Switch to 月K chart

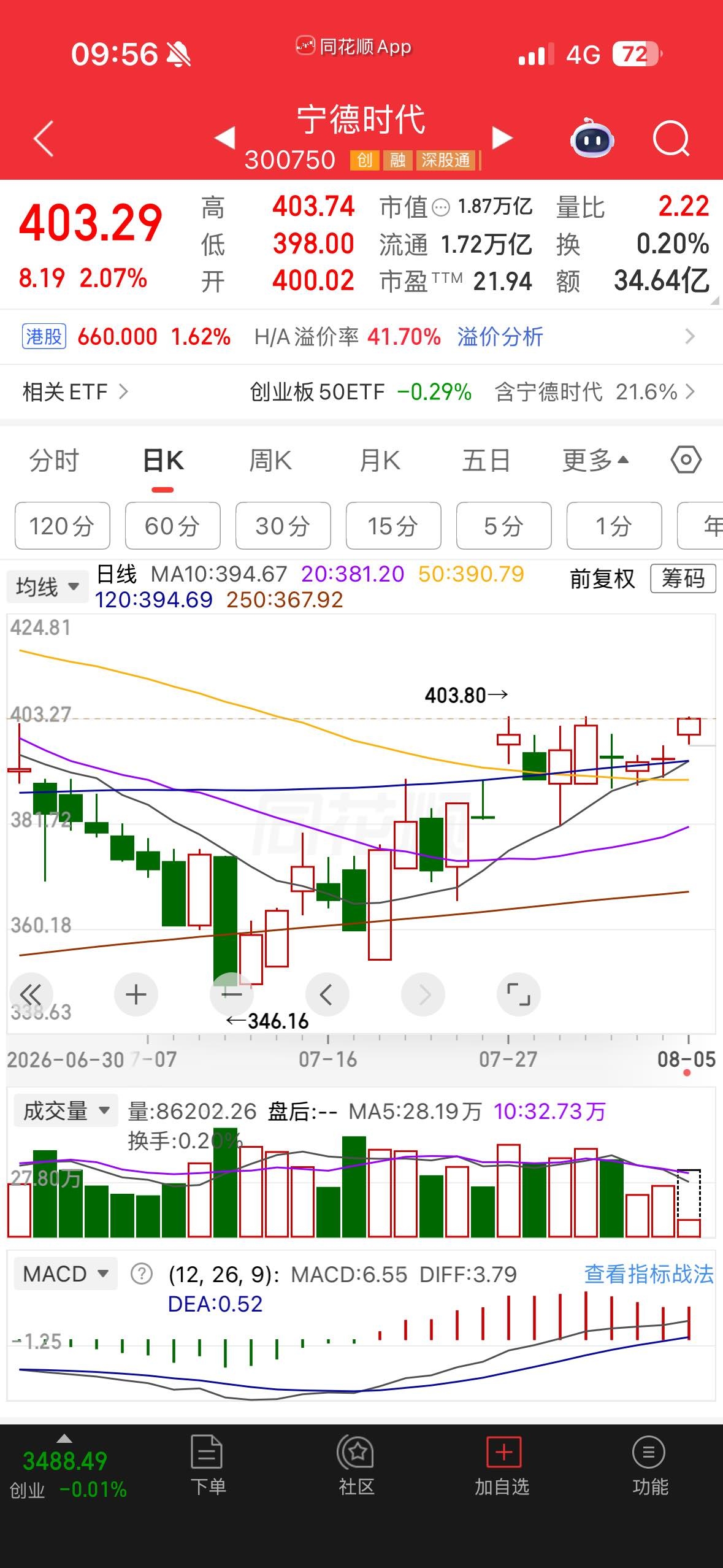(x=380, y=460)
